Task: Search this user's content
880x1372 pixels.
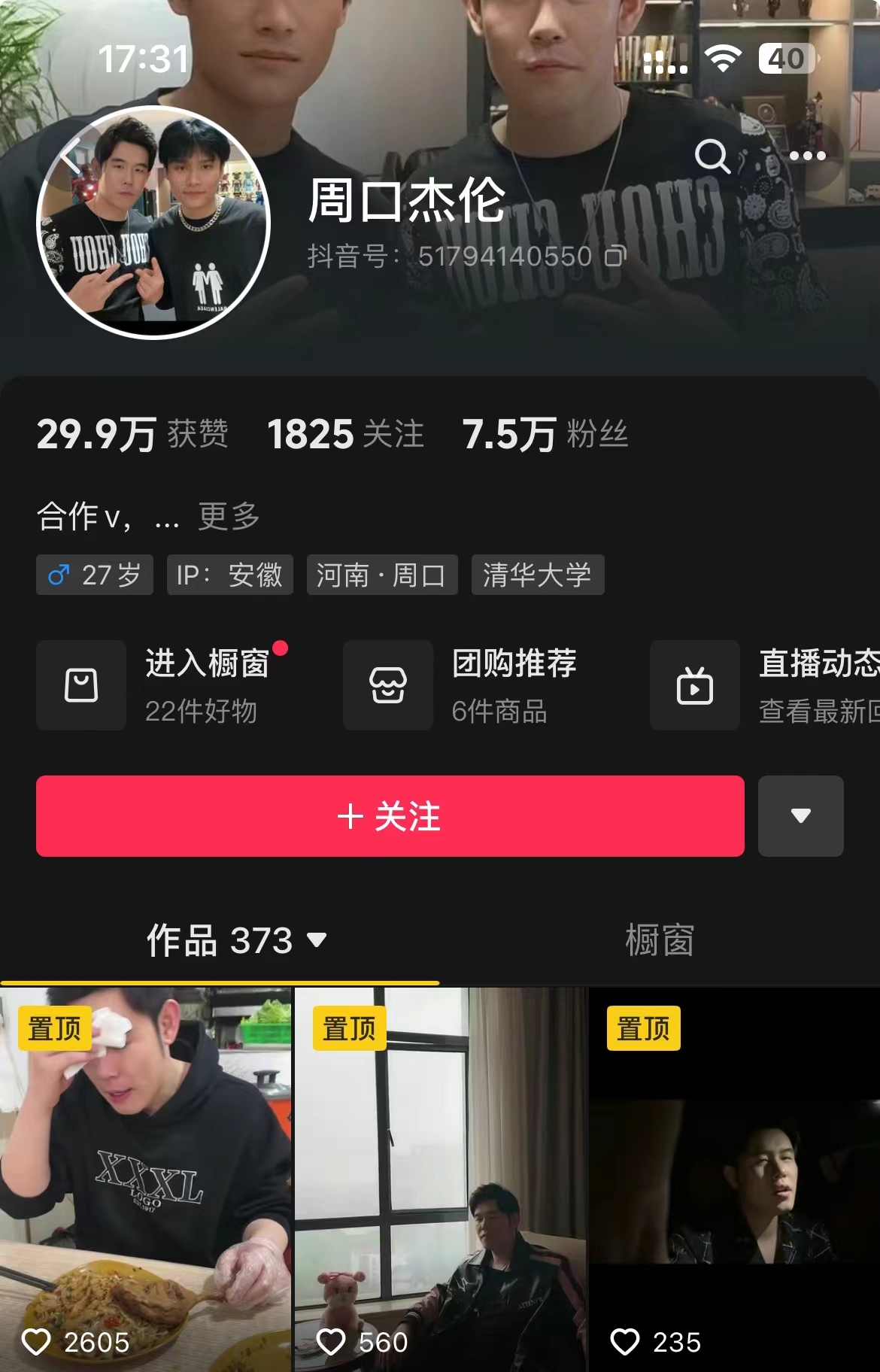Action: click(x=712, y=156)
